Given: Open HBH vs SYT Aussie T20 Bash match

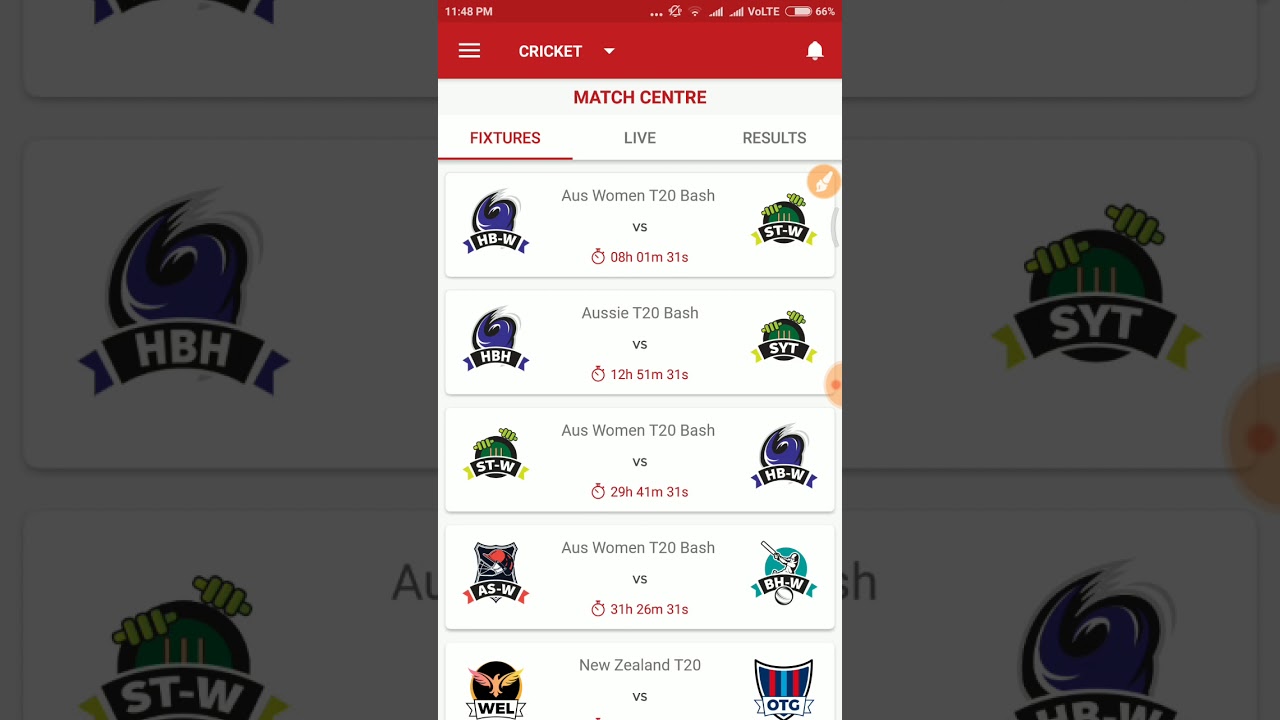Looking at the screenshot, I should [x=640, y=343].
